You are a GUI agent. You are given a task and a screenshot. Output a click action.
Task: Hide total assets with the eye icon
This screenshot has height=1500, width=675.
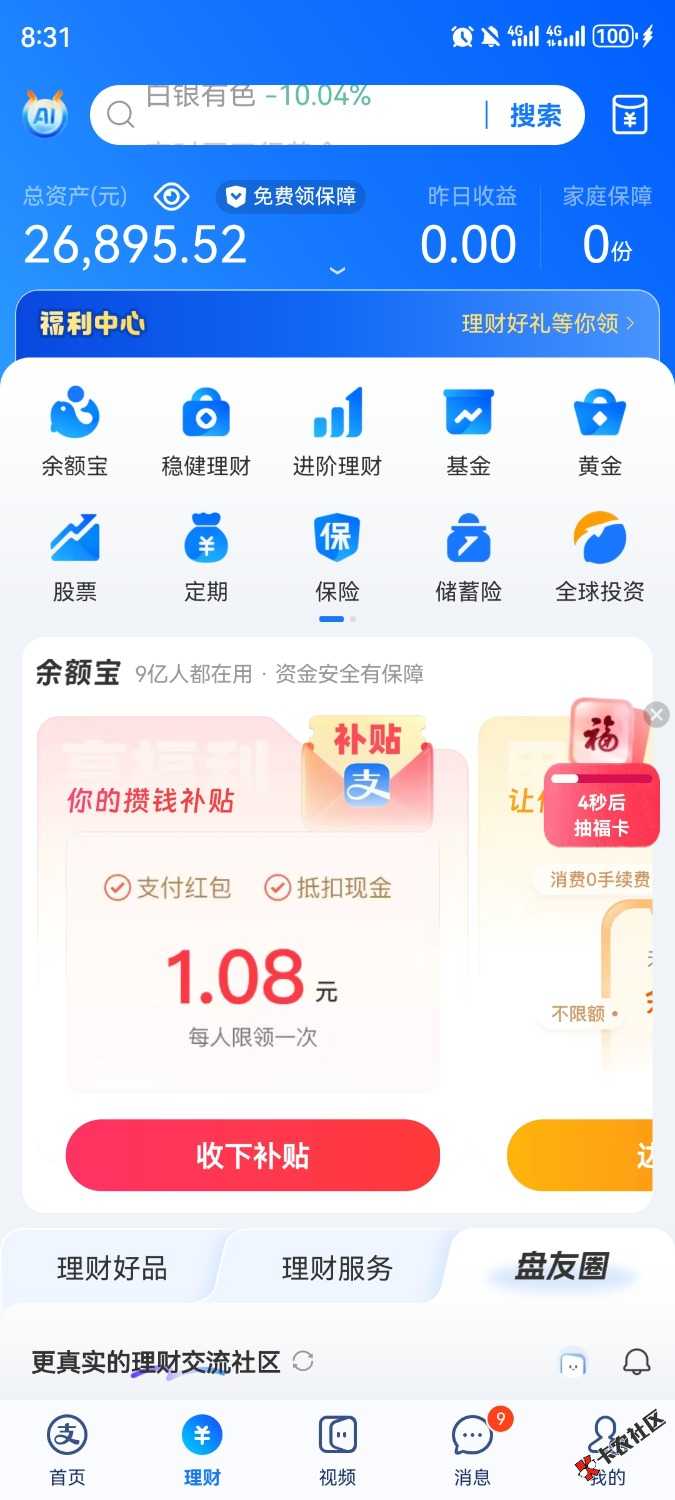[x=171, y=196]
